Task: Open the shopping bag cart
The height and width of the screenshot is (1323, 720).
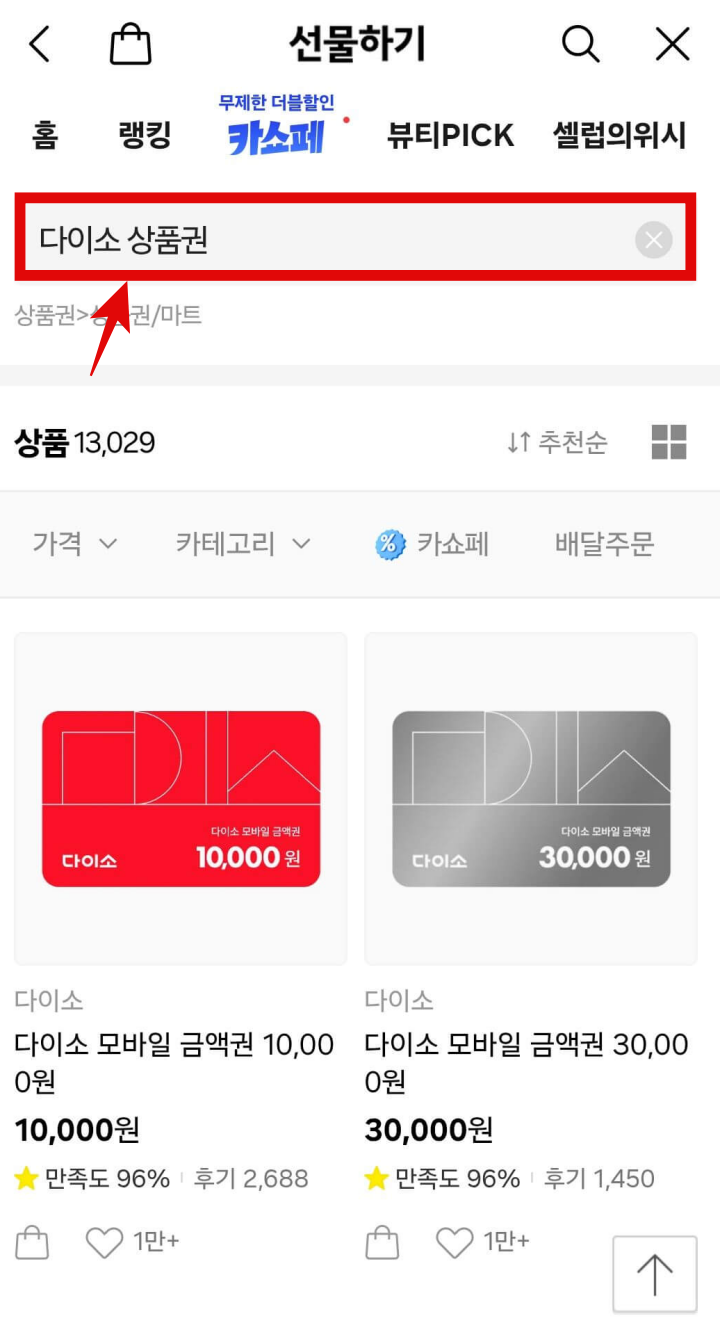Action: coord(130,44)
